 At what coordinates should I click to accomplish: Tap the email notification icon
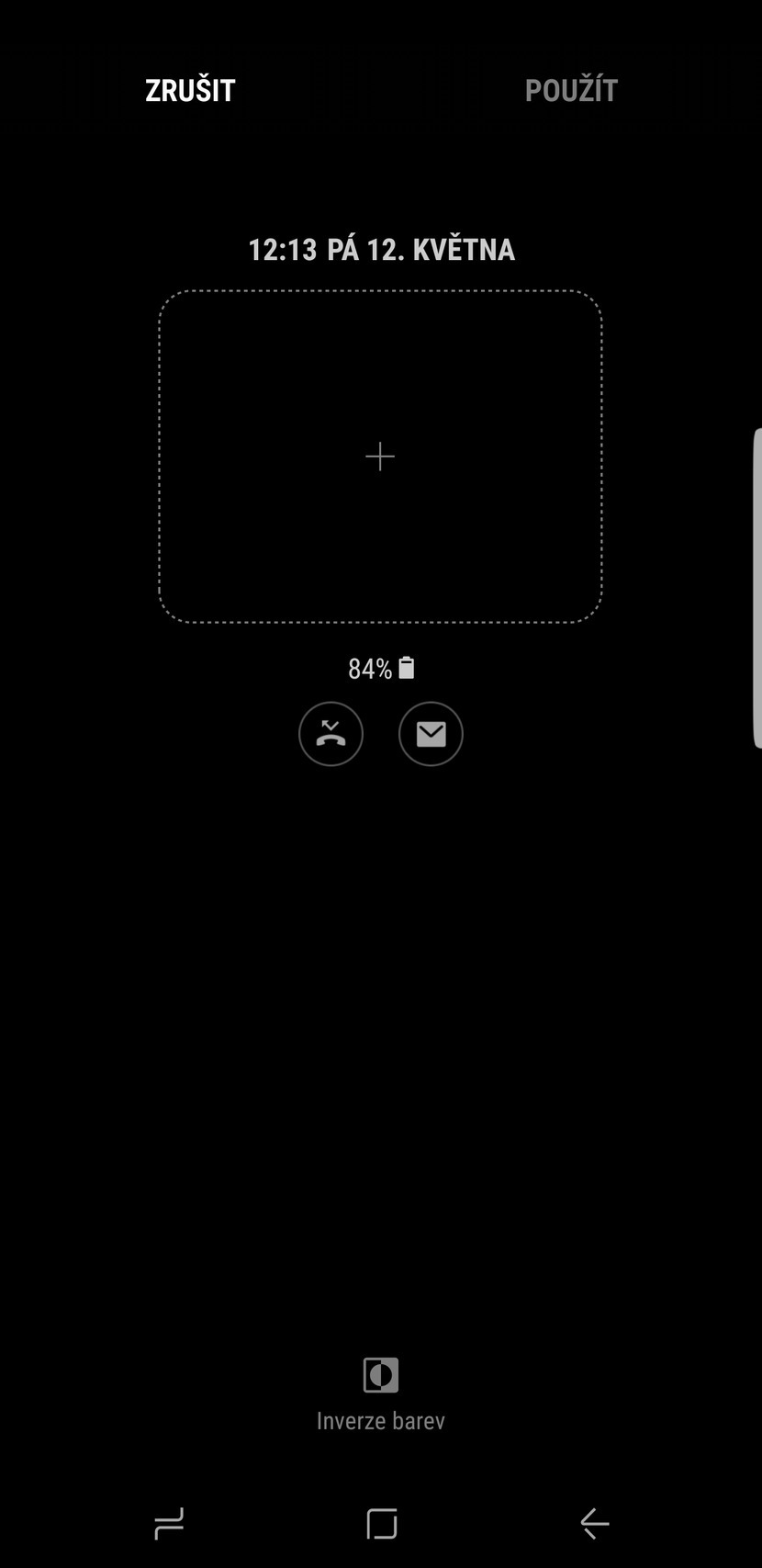[x=431, y=734]
